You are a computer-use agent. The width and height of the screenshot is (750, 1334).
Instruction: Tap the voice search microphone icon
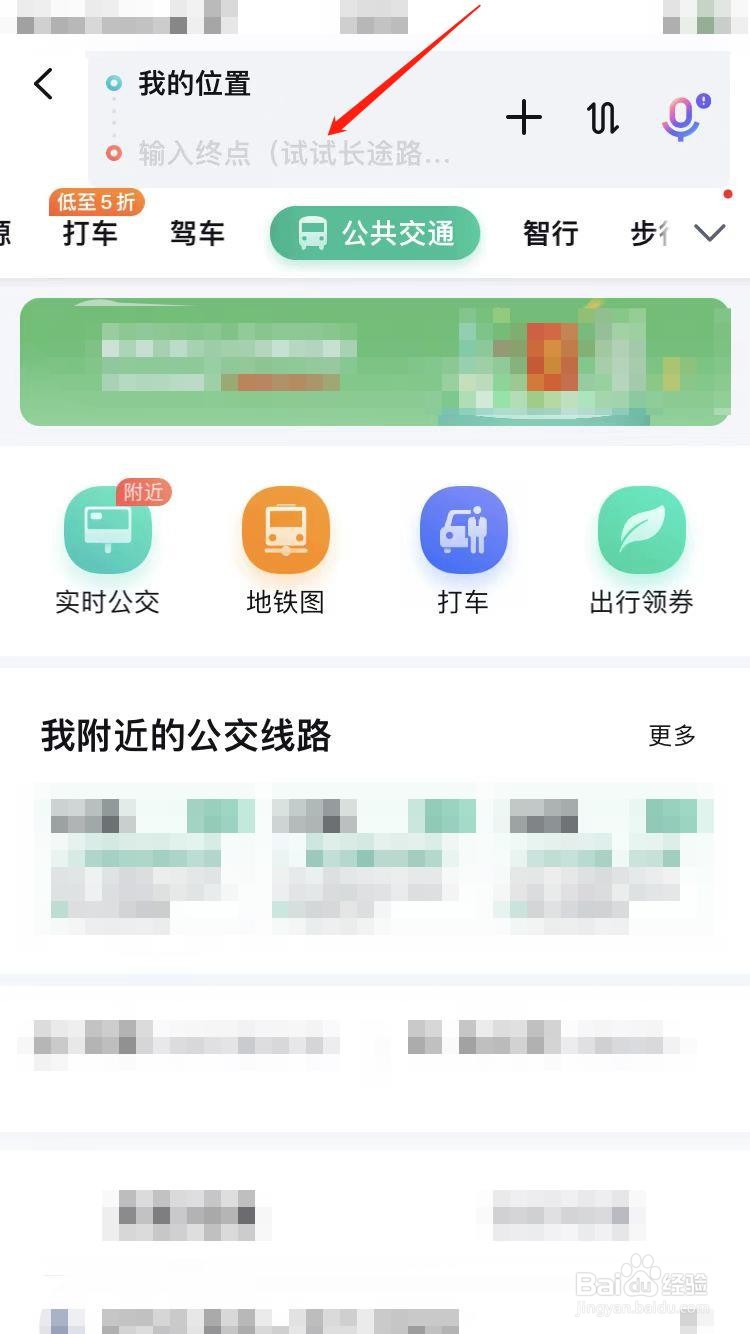coord(680,117)
